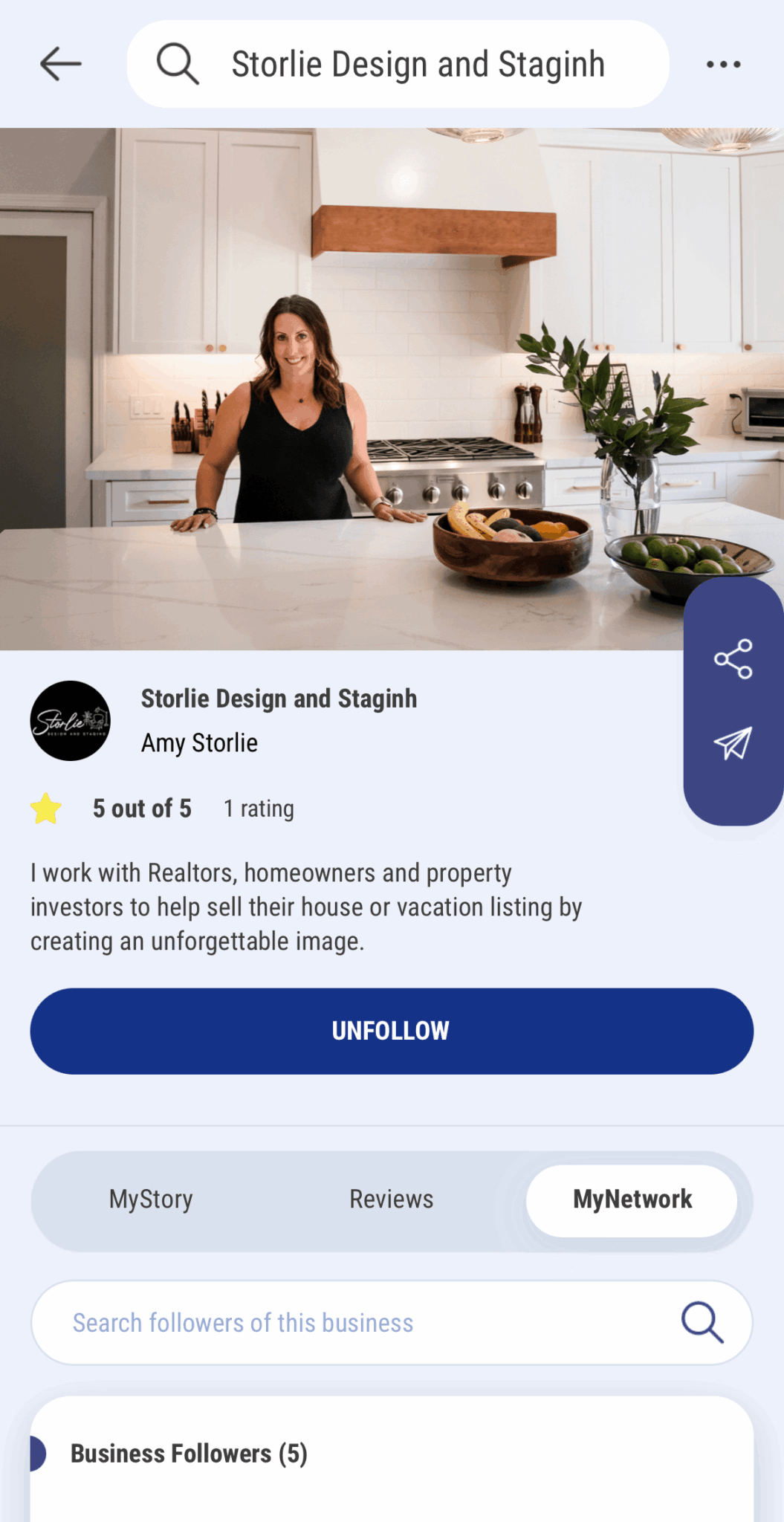Send a message via paper plane icon

[x=733, y=742]
